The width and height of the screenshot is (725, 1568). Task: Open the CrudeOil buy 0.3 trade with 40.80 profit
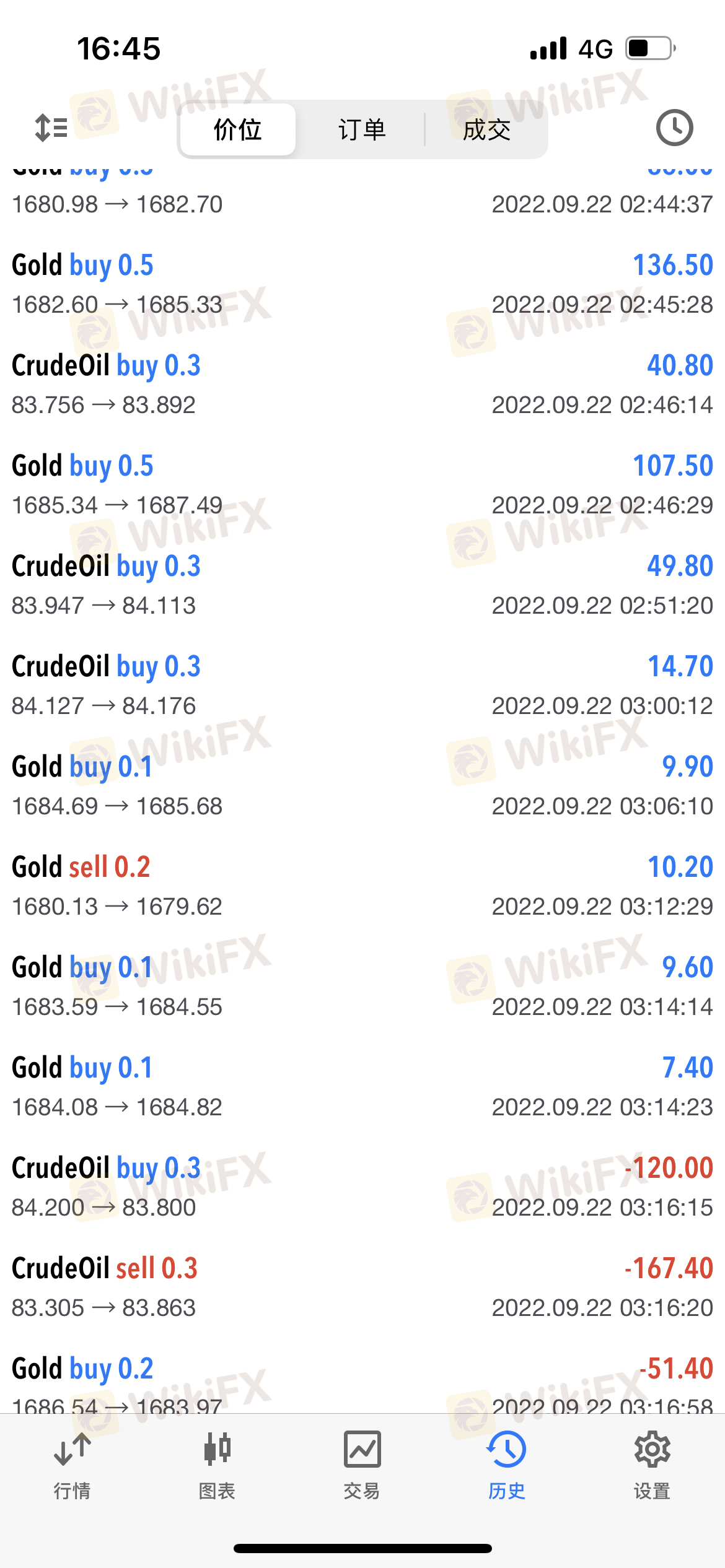tap(362, 385)
